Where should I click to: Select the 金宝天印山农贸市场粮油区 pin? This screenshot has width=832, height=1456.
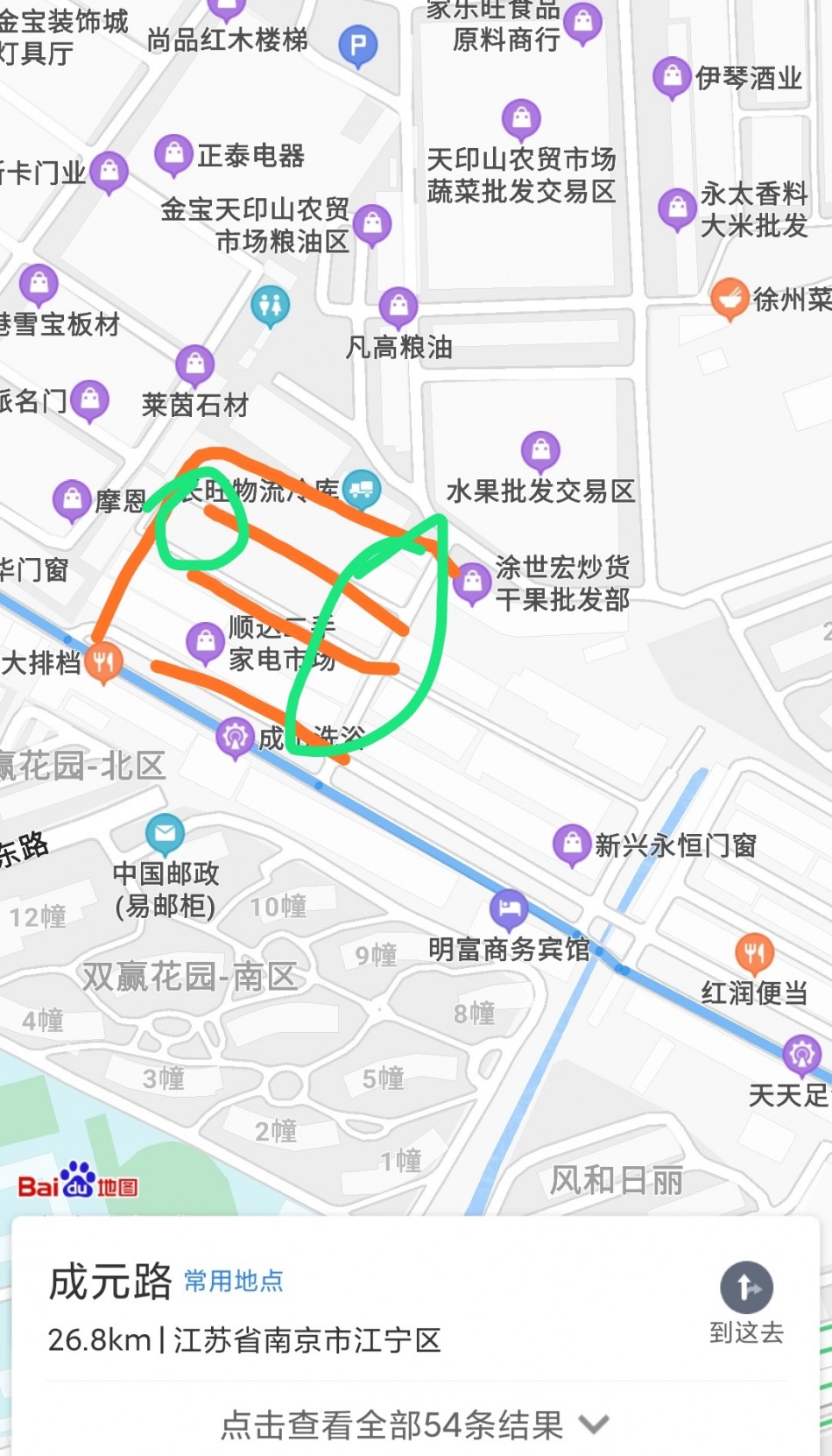point(373,225)
